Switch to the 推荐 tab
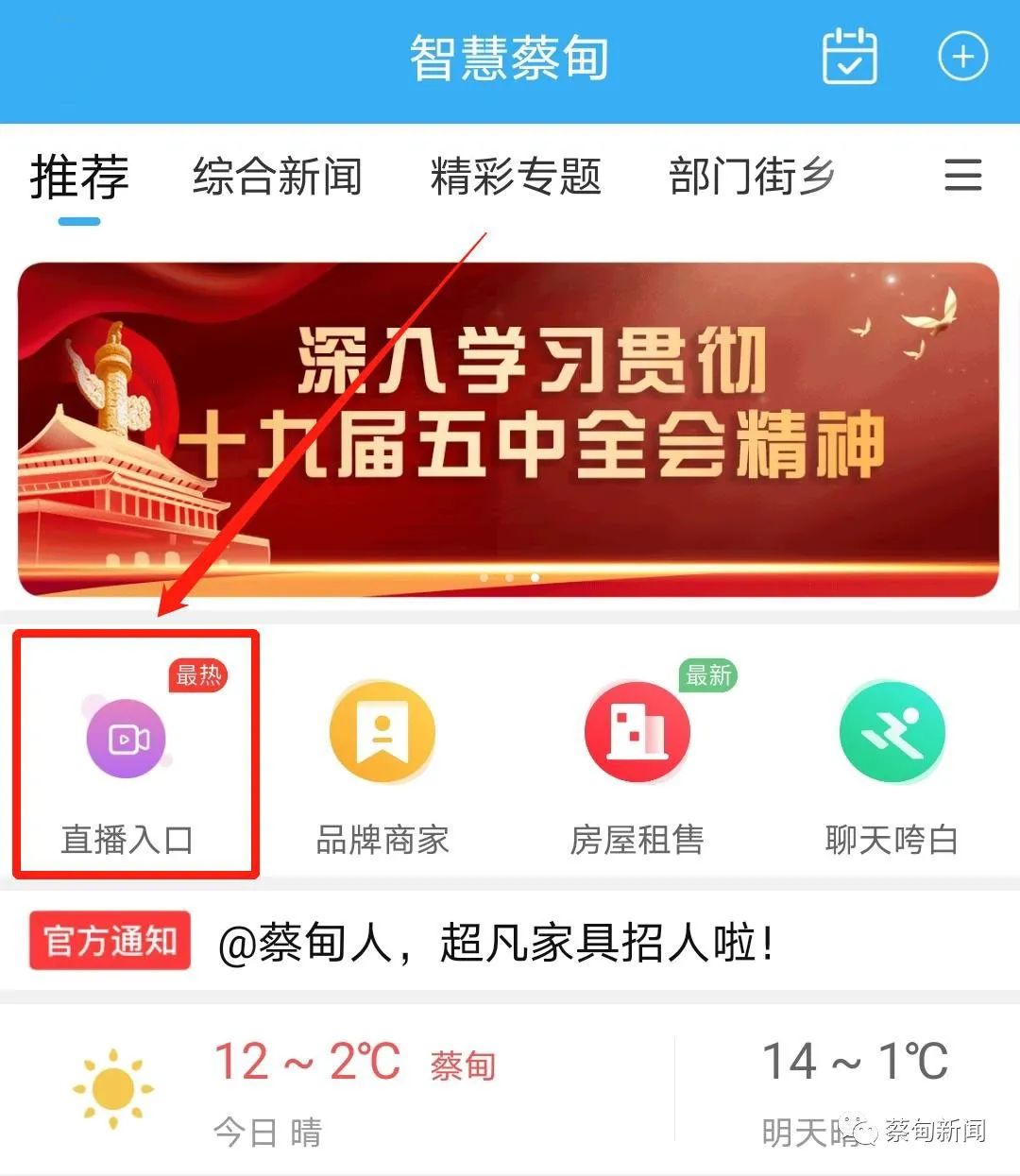The image size is (1020, 1176). [x=79, y=178]
